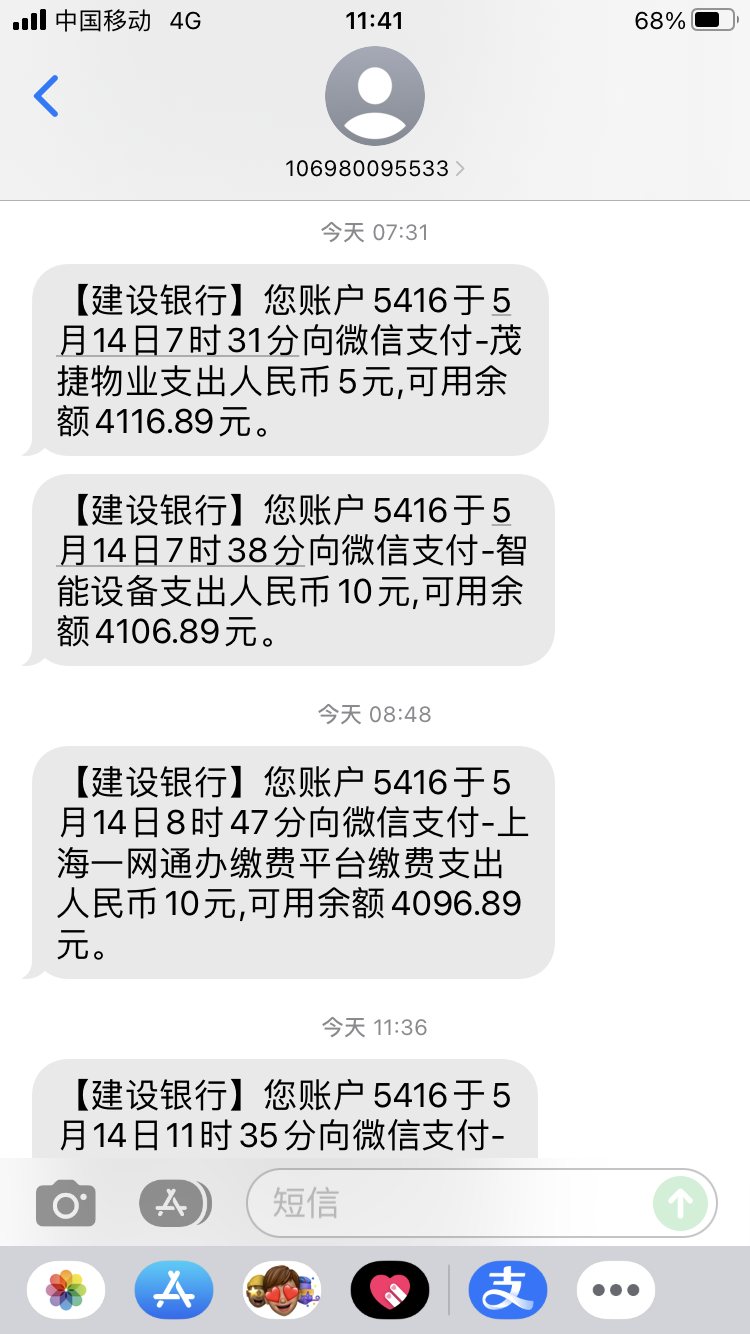Open the Photos iMessage app
Image resolution: width=750 pixels, height=1334 pixels.
click(66, 1290)
